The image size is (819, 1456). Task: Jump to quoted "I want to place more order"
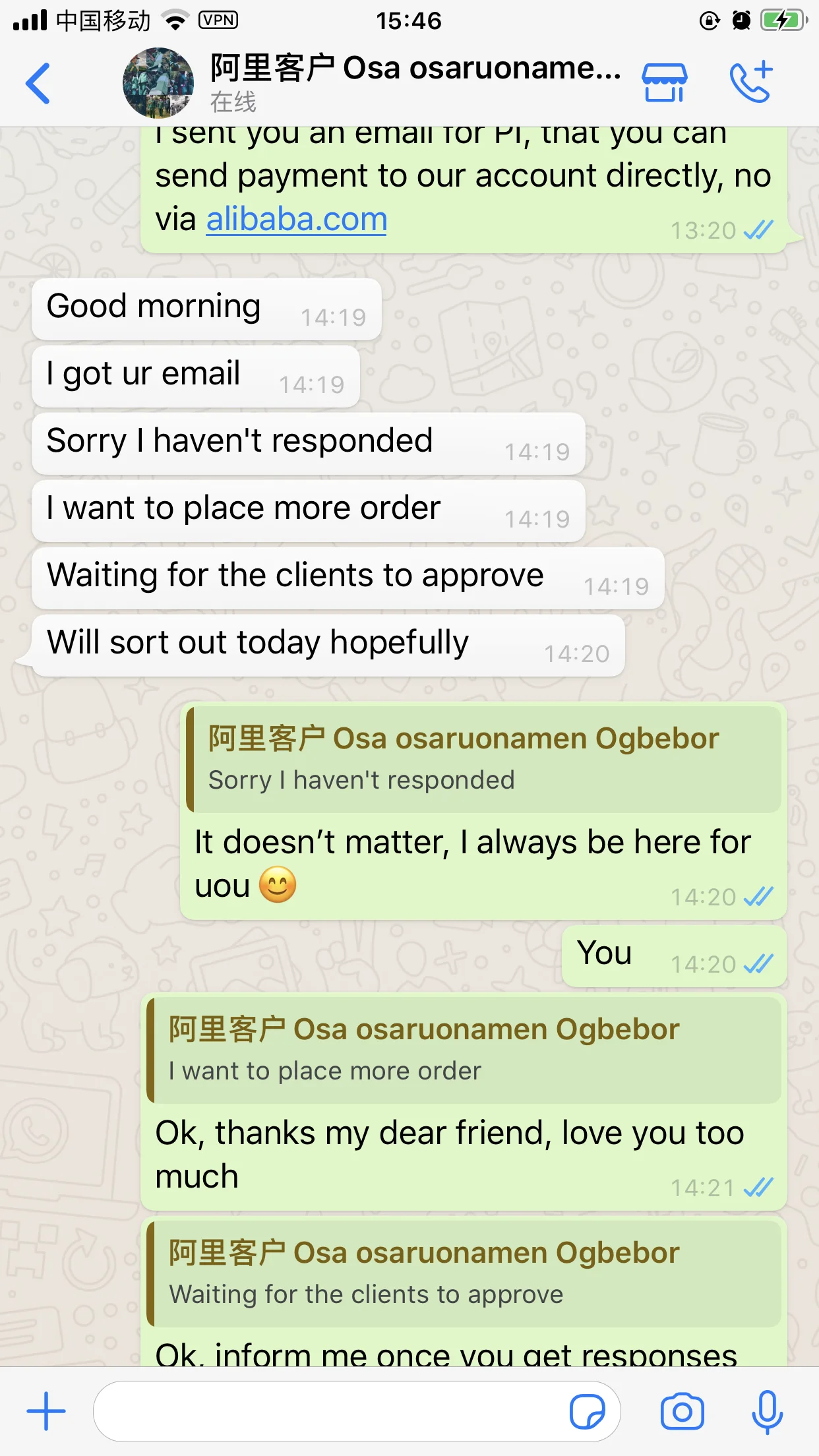coord(464,1050)
